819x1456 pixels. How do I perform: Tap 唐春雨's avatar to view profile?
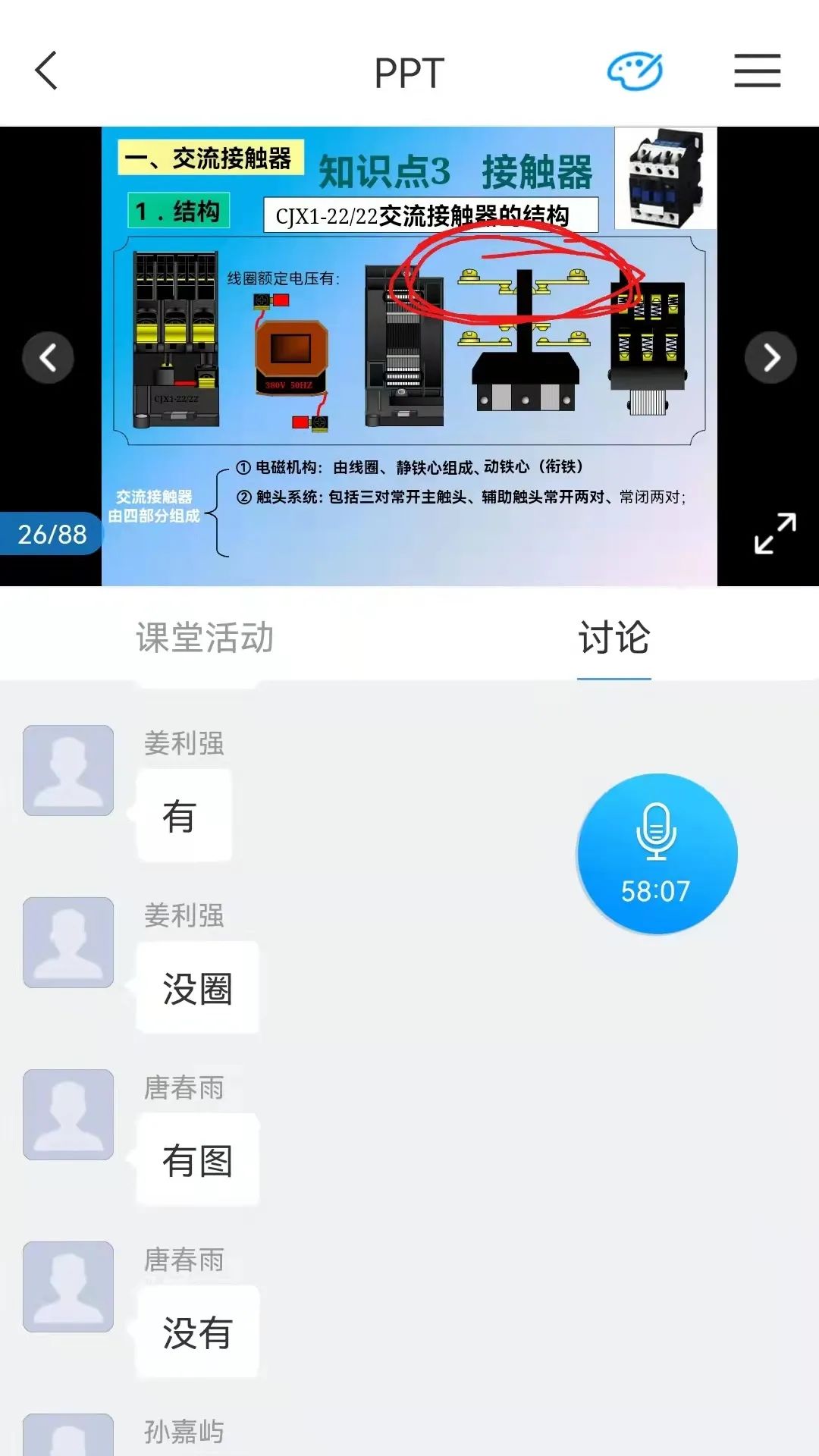tap(67, 1116)
